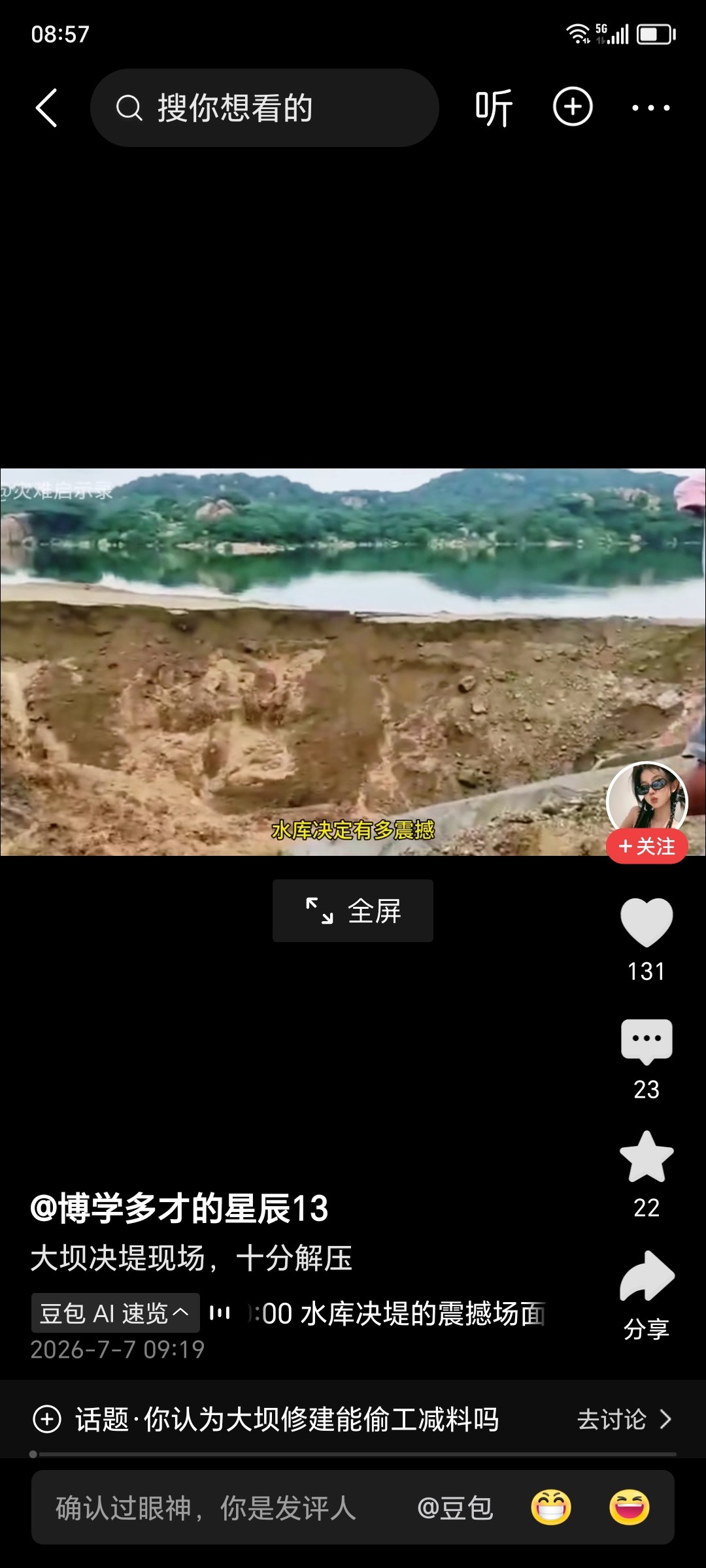This screenshot has height=1568, width=706.
Task: Switch video to 全屏 fullscreen
Action: pyautogui.click(x=353, y=911)
